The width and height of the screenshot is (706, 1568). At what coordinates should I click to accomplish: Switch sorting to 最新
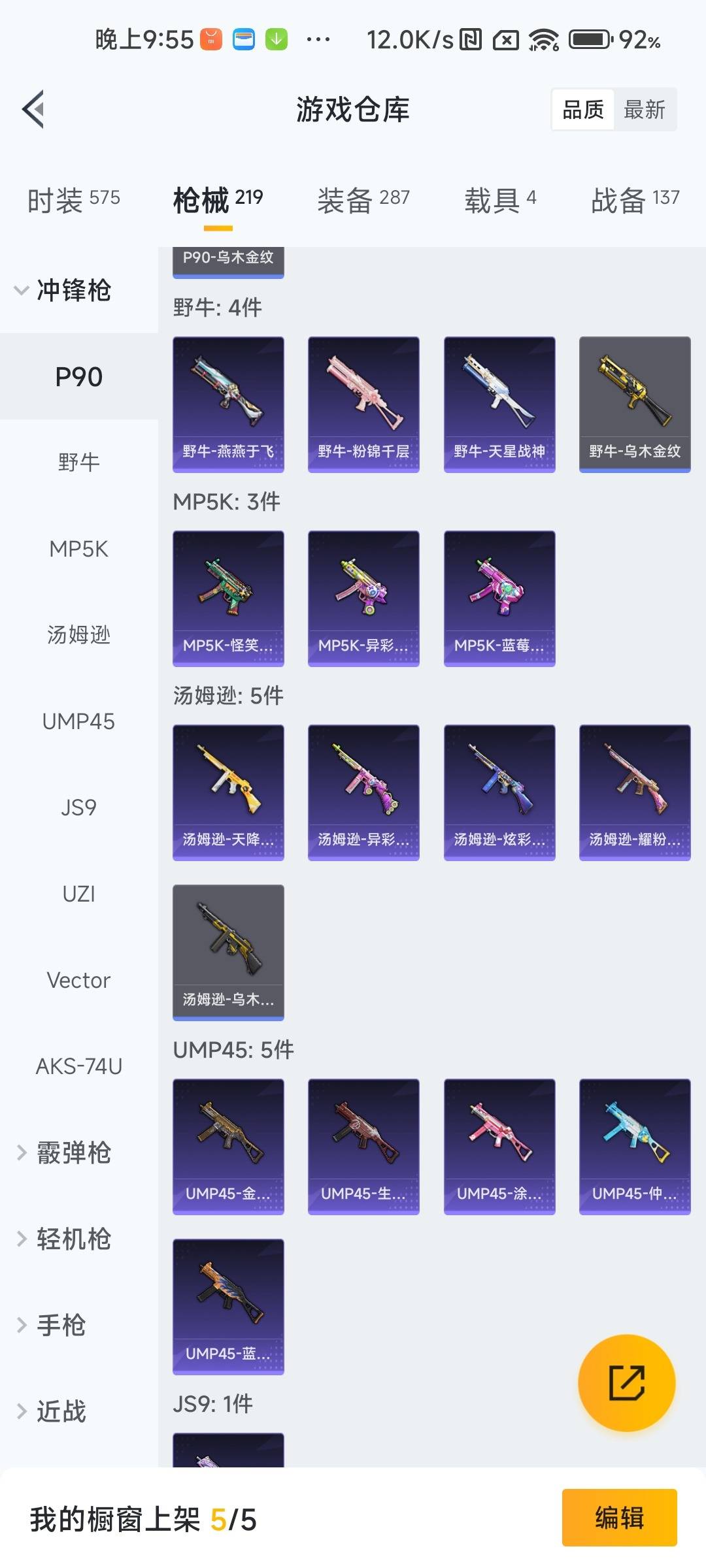coord(645,109)
